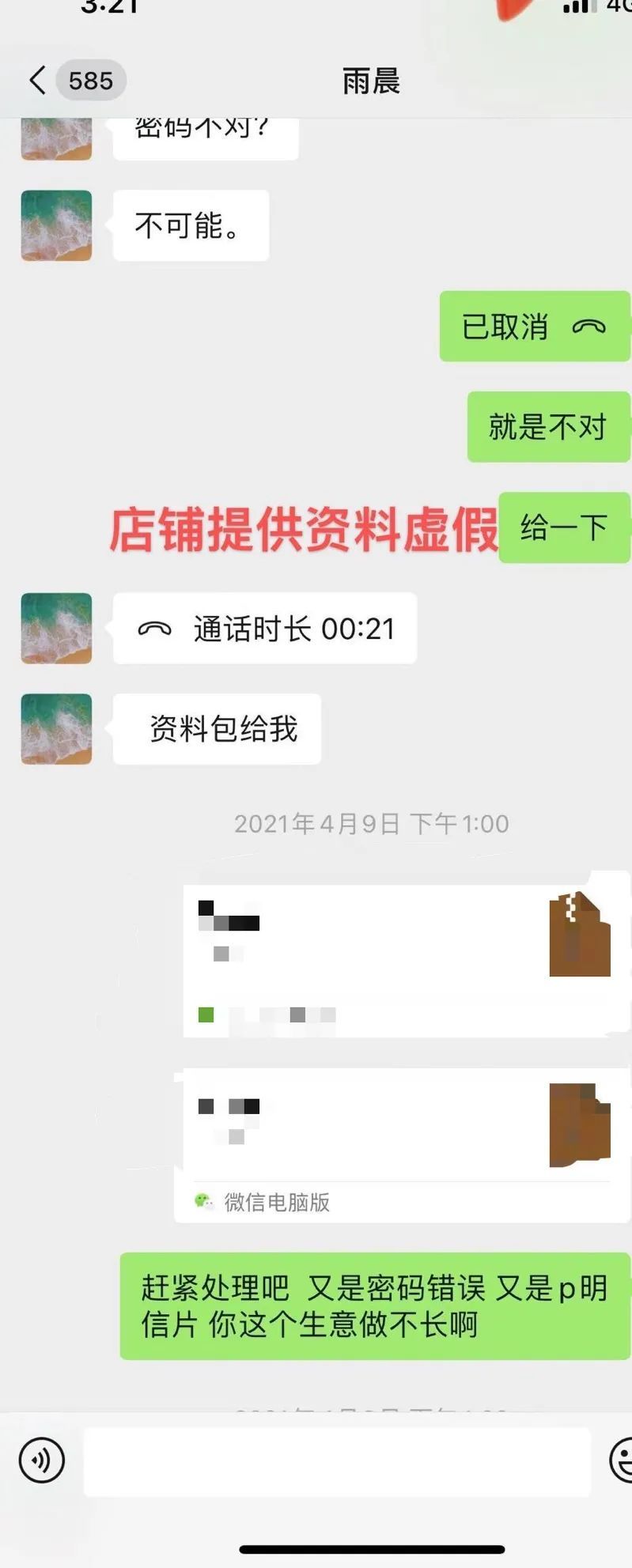
Task: Open the emoji picker
Action: [x=623, y=1460]
